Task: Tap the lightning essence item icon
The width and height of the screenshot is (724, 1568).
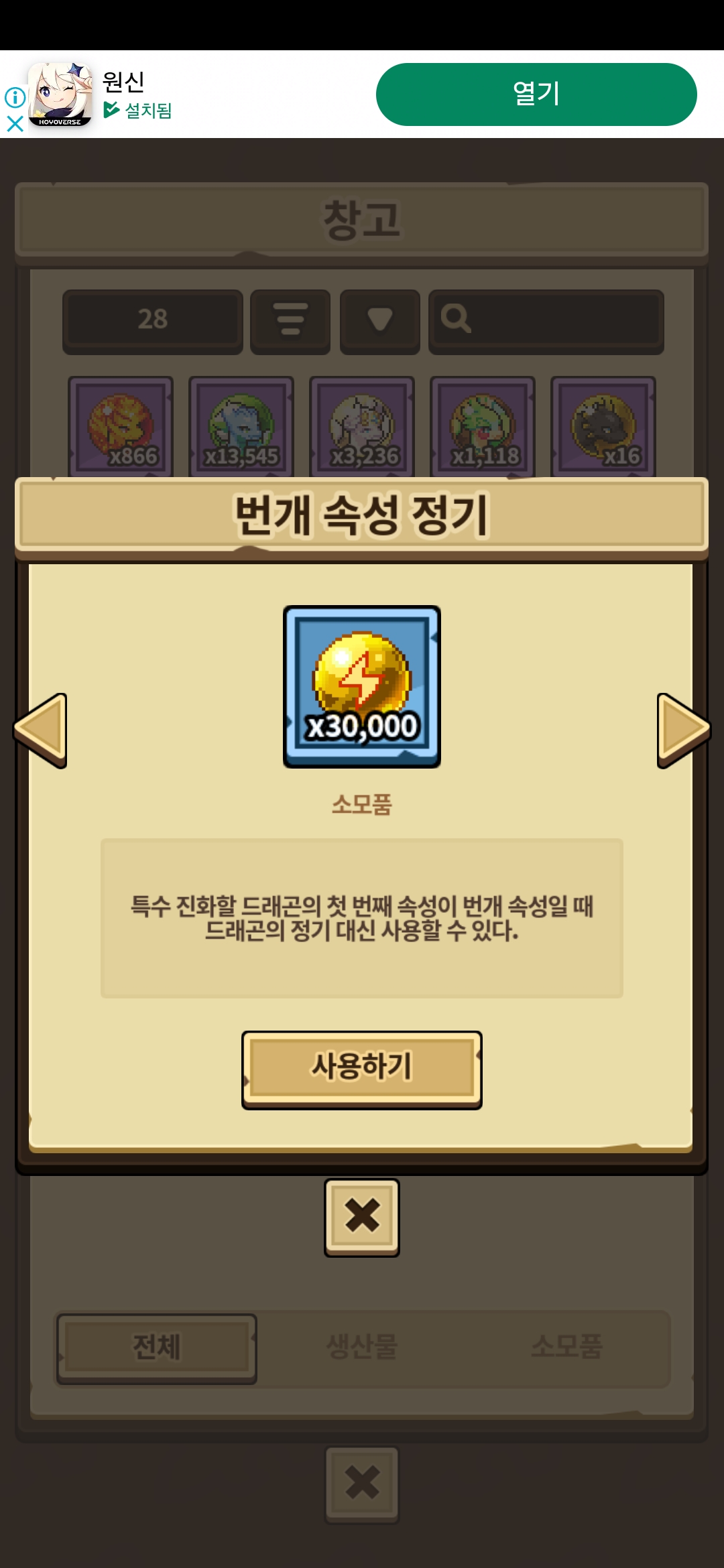Action: pyautogui.click(x=362, y=686)
